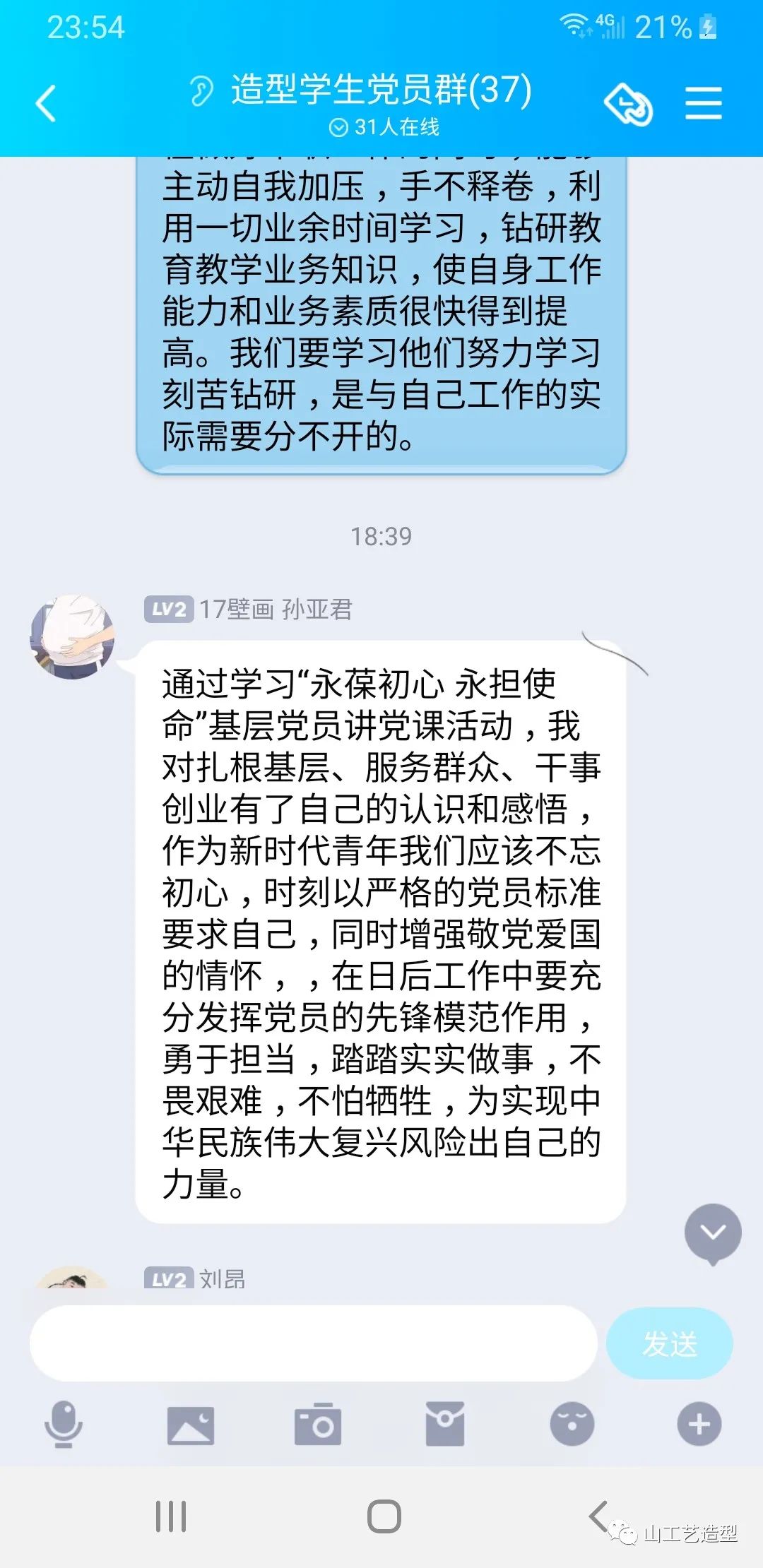
Task: Launch the camera to take a photo
Action: (318, 1424)
